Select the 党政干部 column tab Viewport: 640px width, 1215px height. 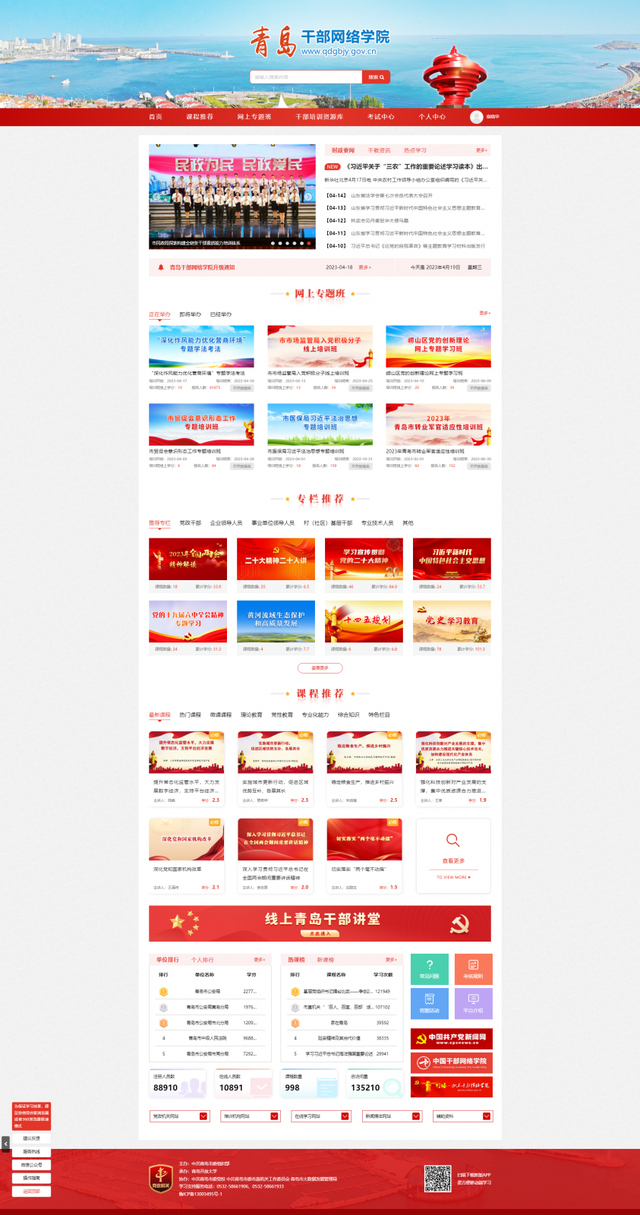[x=190, y=523]
